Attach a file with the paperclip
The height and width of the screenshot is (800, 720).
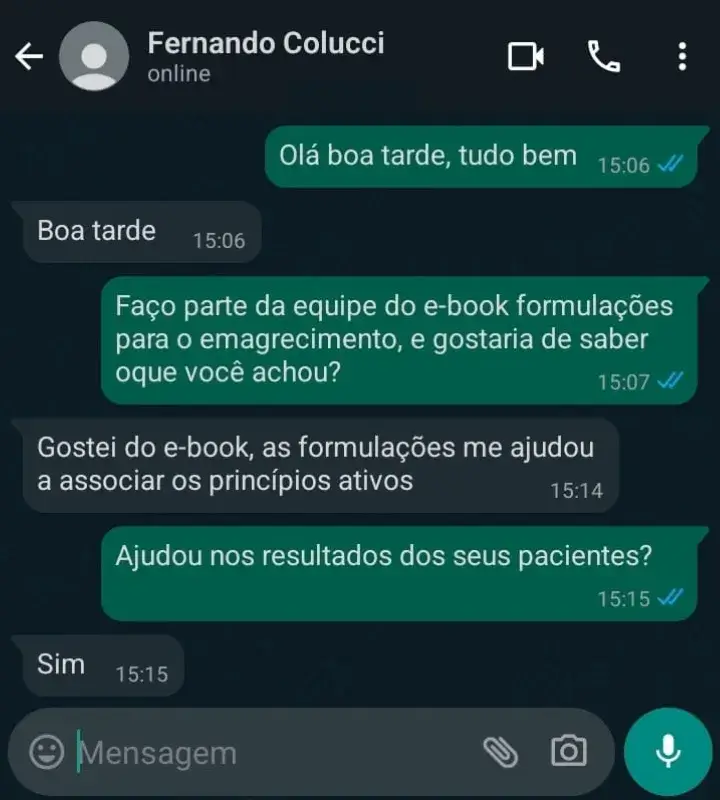pyautogui.click(x=499, y=752)
